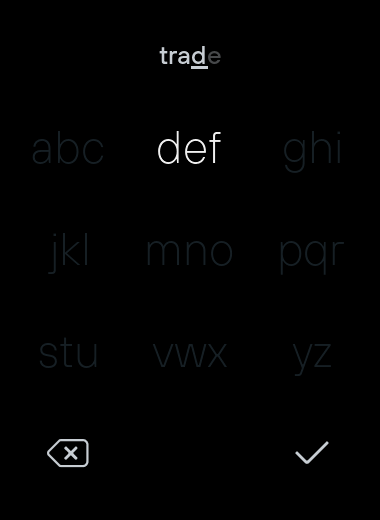
Task: Tap the stu key
Action: coord(68,354)
